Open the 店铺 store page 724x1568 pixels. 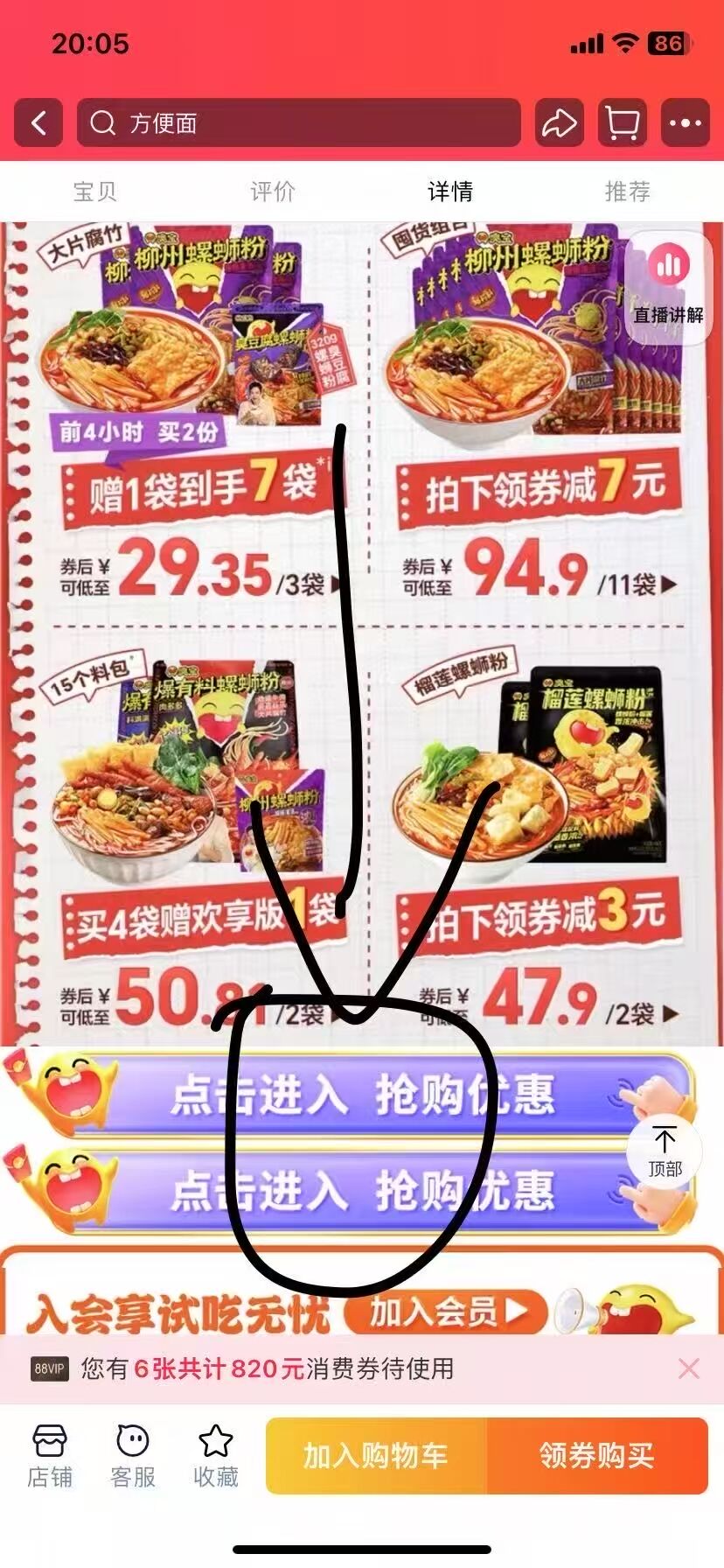tap(50, 1456)
